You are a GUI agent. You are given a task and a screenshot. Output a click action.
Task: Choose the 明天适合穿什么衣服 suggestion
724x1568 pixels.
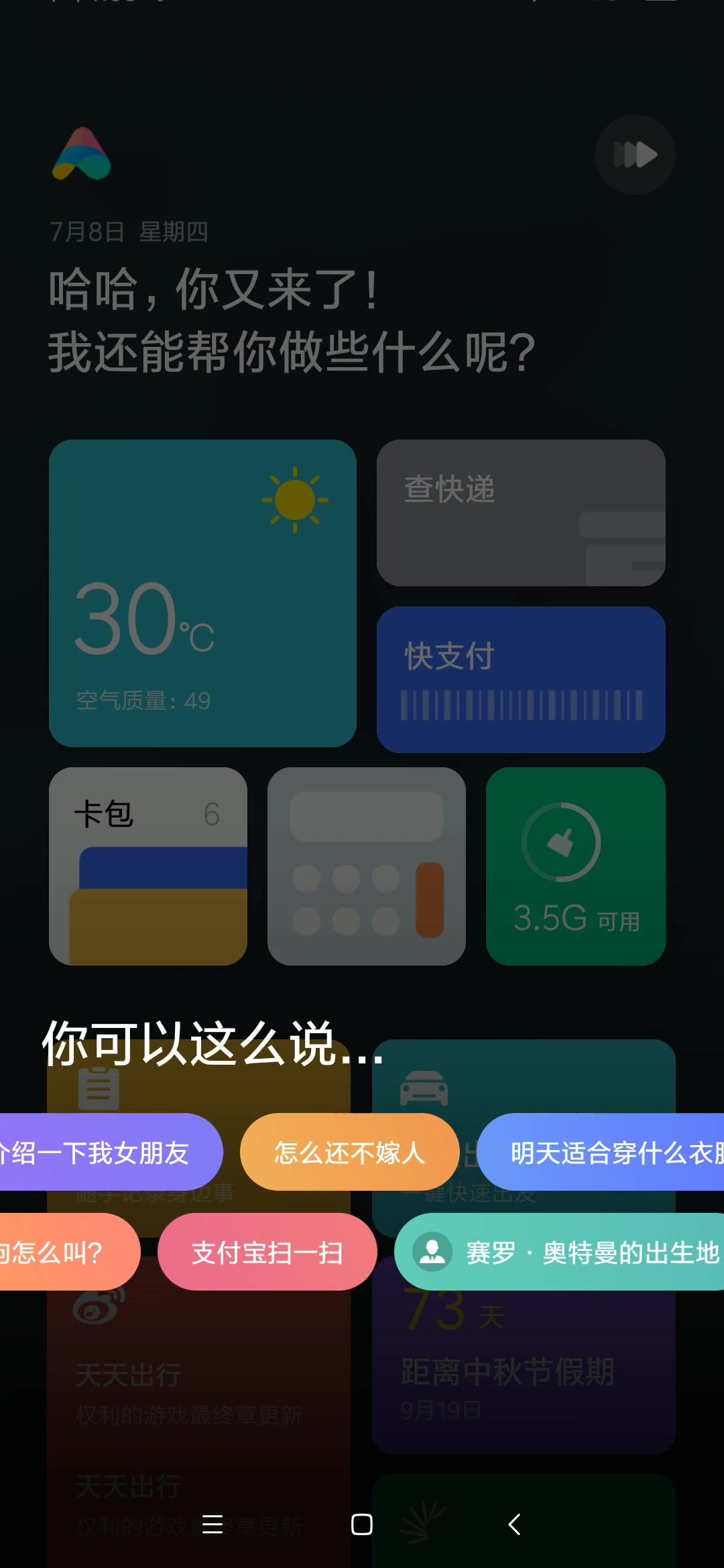pyautogui.click(x=601, y=1153)
